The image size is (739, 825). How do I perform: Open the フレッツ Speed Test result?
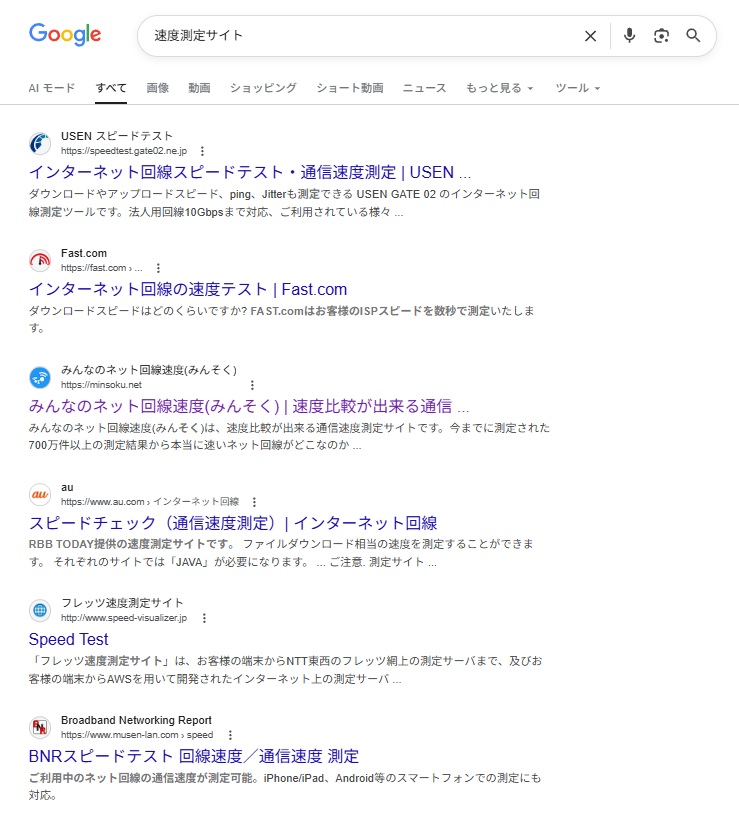pyautogui.click(x=68, y=639)
